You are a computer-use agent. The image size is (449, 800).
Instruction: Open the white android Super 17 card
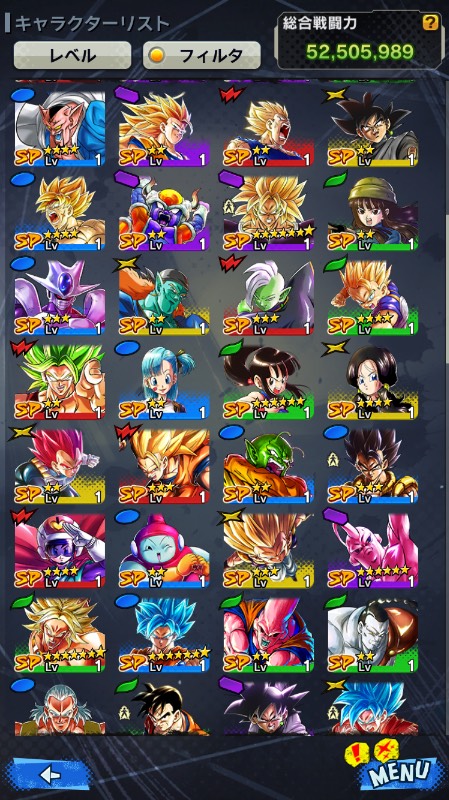pyautogui.click(x=372, y=634)
